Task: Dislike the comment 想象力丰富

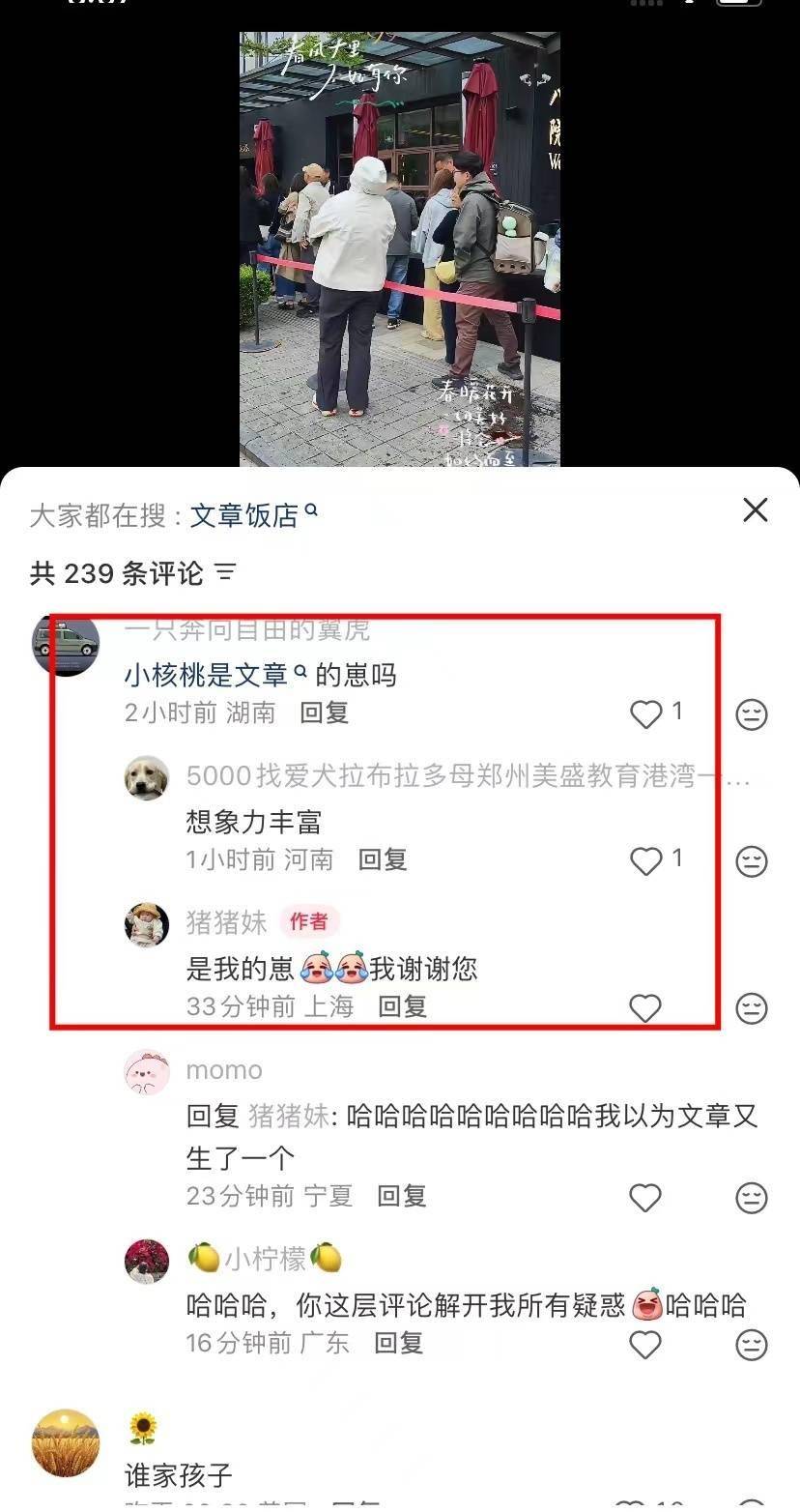Action: pos(752,860)
